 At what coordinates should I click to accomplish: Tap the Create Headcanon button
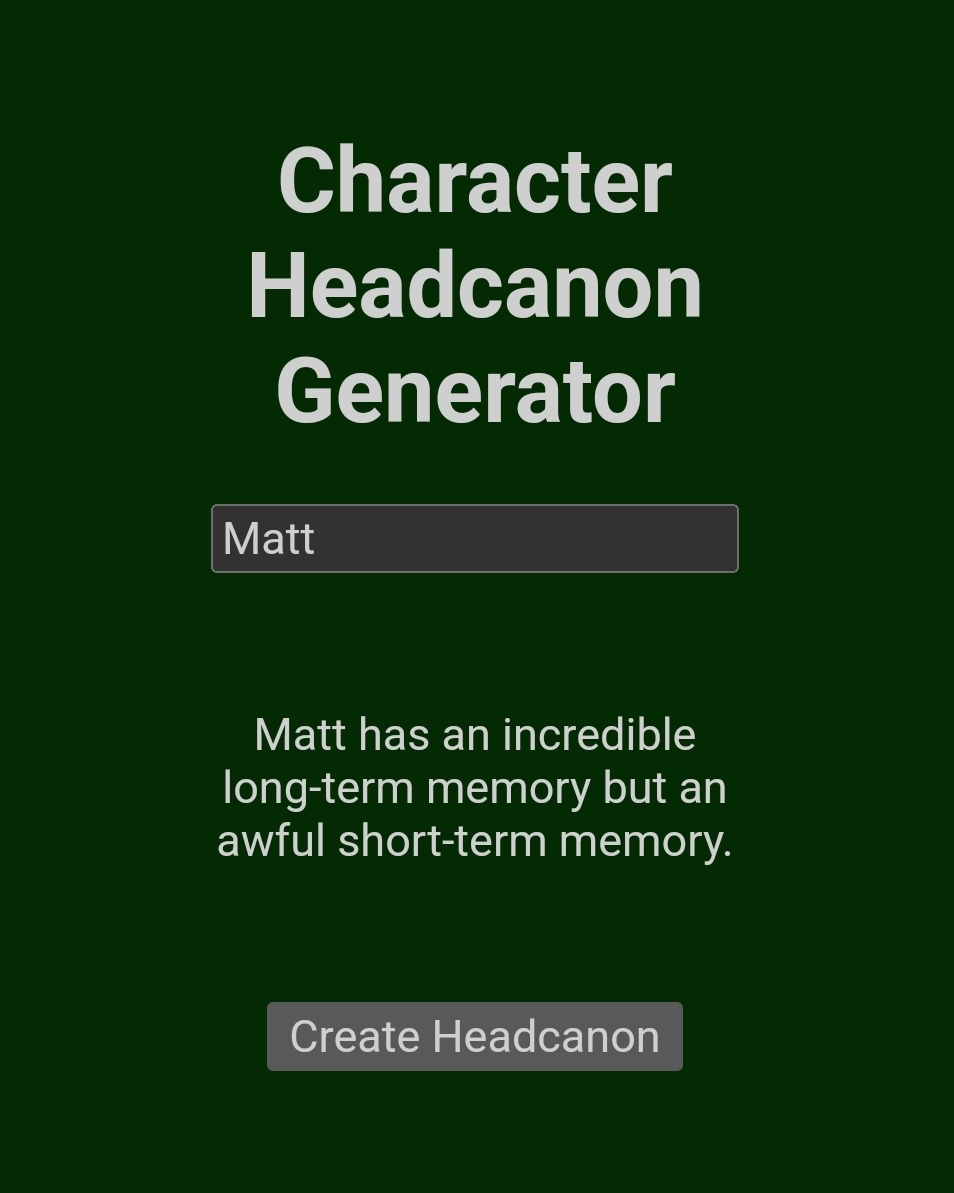(474, 1037)
